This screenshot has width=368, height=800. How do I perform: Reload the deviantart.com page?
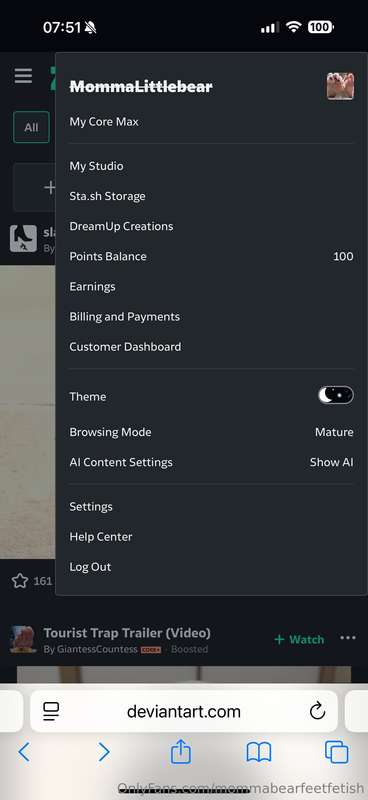[x=317, y=711]
